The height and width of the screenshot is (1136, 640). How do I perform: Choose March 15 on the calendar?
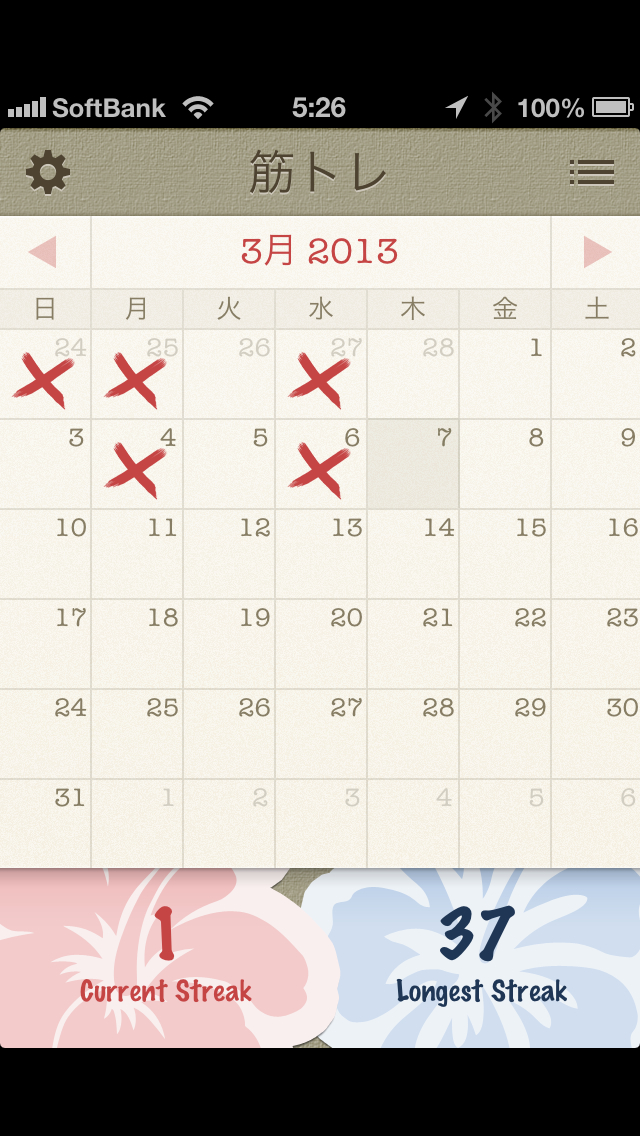point(505,555)
